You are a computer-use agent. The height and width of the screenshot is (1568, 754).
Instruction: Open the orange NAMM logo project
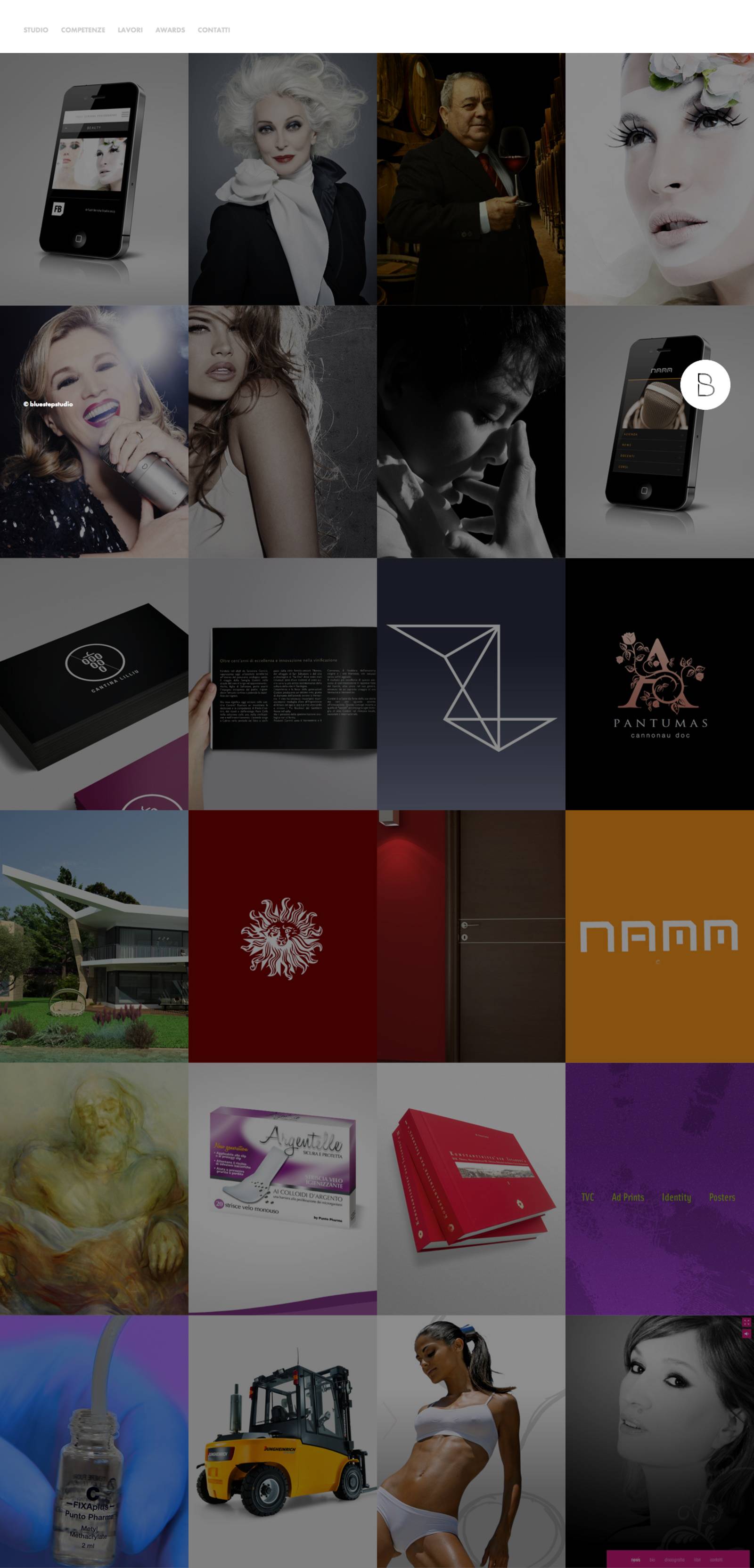[660, 936]
